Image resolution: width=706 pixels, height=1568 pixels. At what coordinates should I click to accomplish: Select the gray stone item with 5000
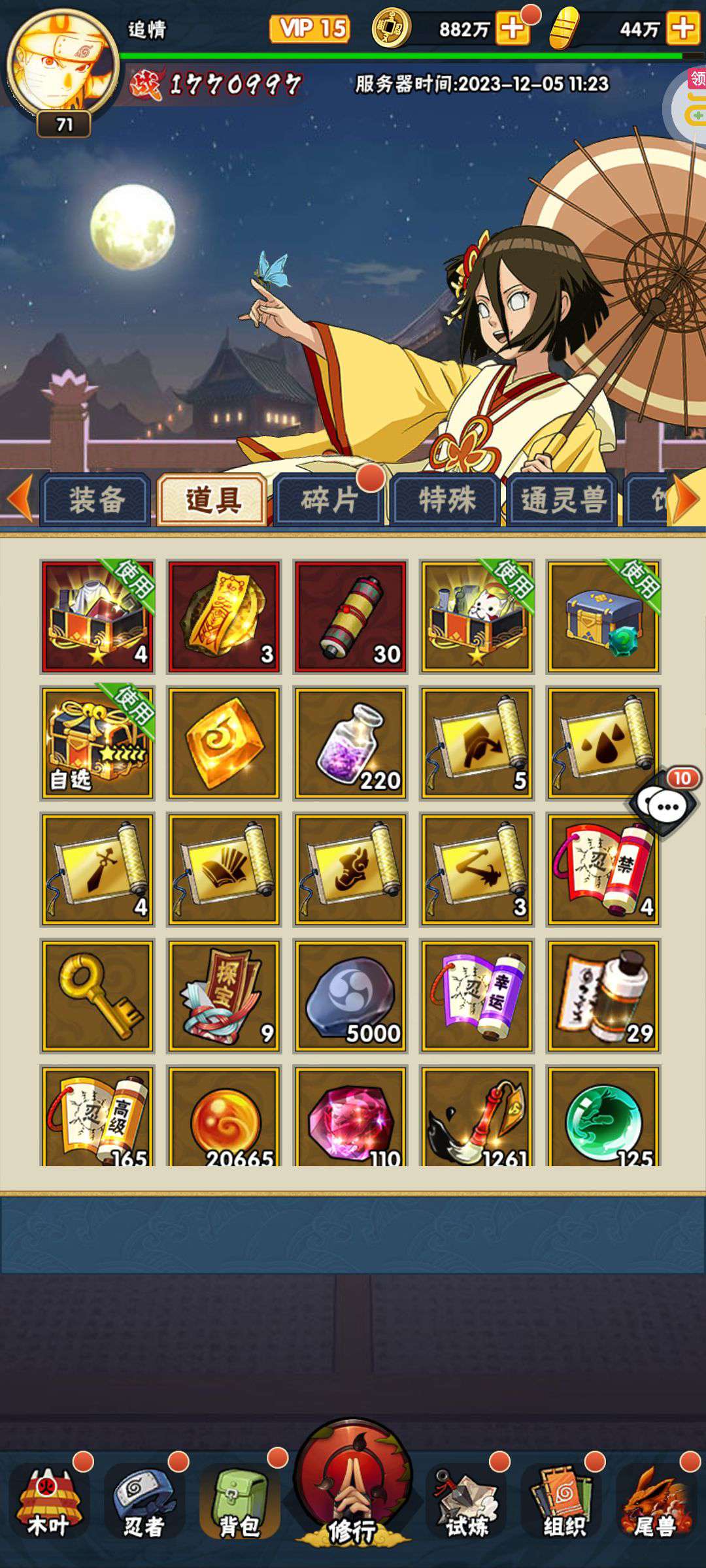tap(350, 996)
